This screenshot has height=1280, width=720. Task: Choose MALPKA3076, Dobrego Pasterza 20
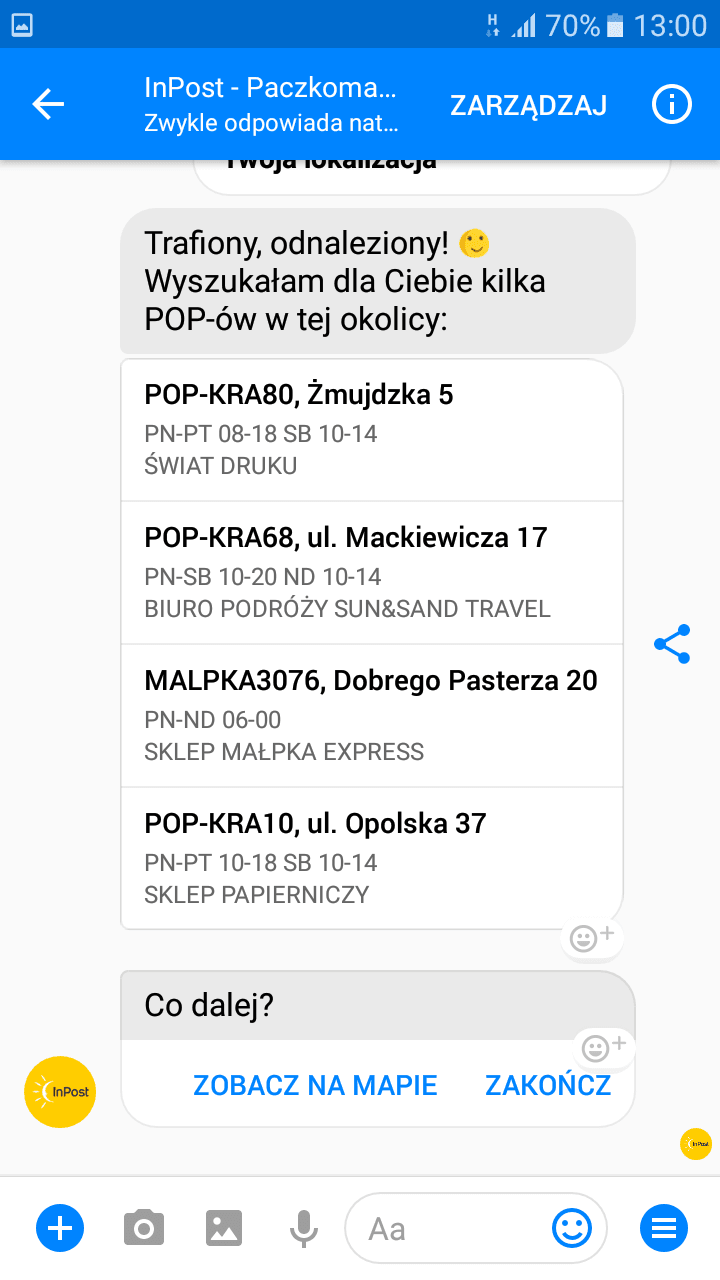pos(372,716)
